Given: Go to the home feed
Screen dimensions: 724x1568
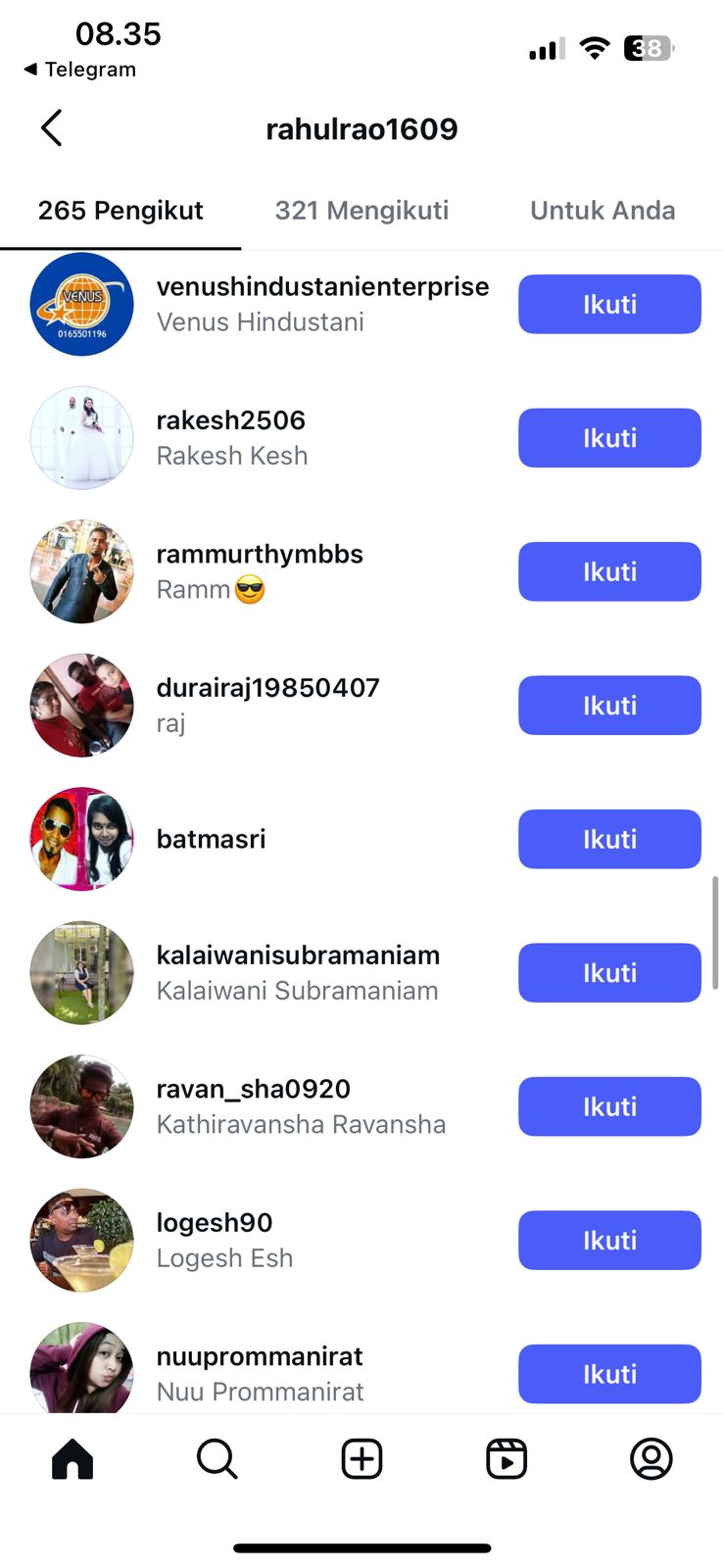Looking at the screenshot, I should pos(72,1459).
